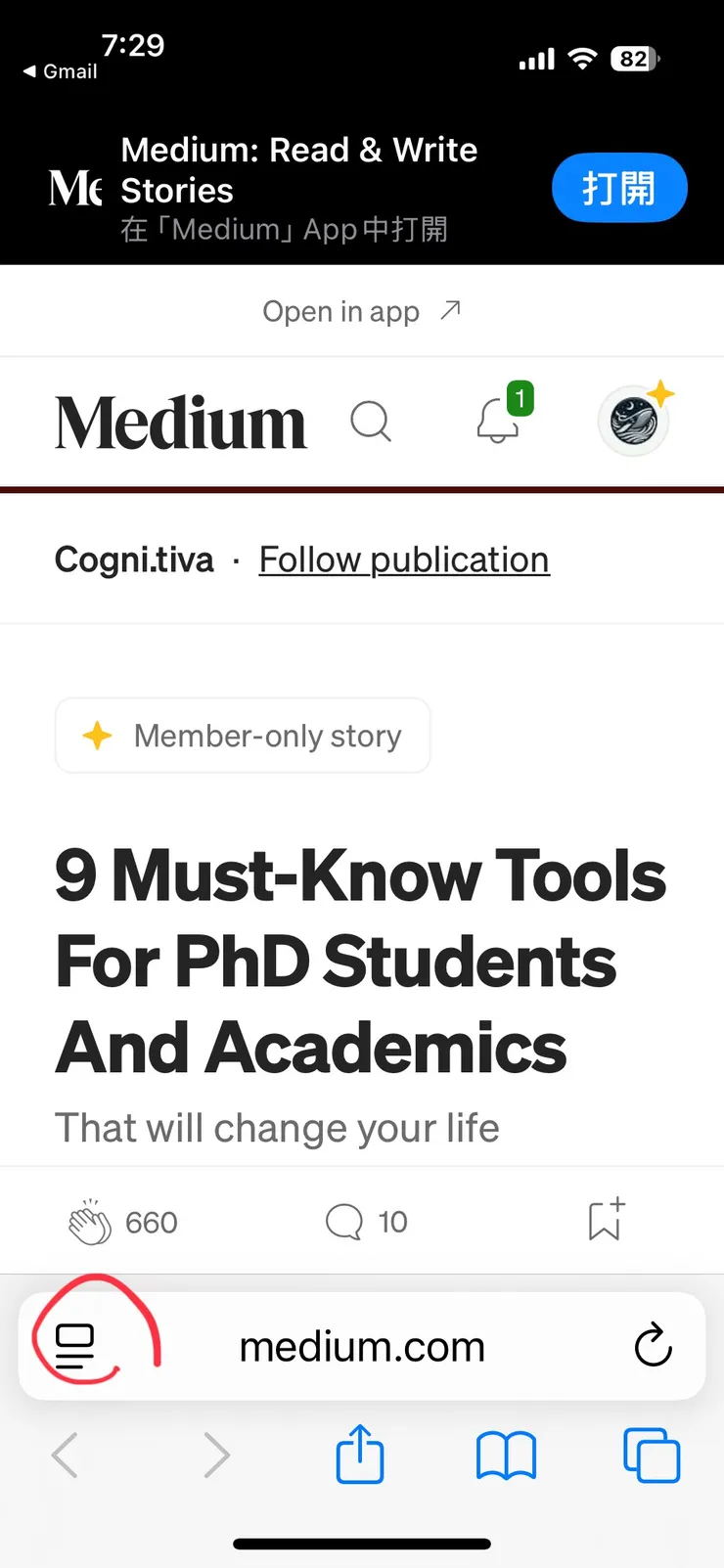Reload the page
The width and height of the screenshot is (724, 1568).
click(653, 1346)
